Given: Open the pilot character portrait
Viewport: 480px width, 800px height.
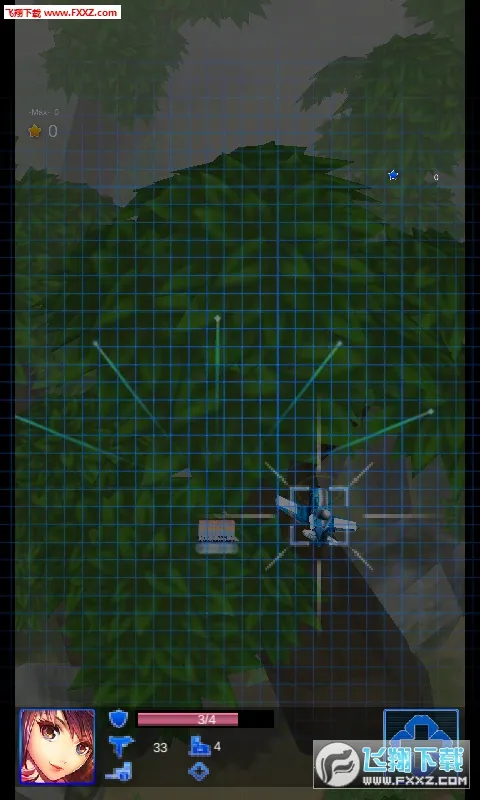Looking at the screenshot, I should coord(57,746).
